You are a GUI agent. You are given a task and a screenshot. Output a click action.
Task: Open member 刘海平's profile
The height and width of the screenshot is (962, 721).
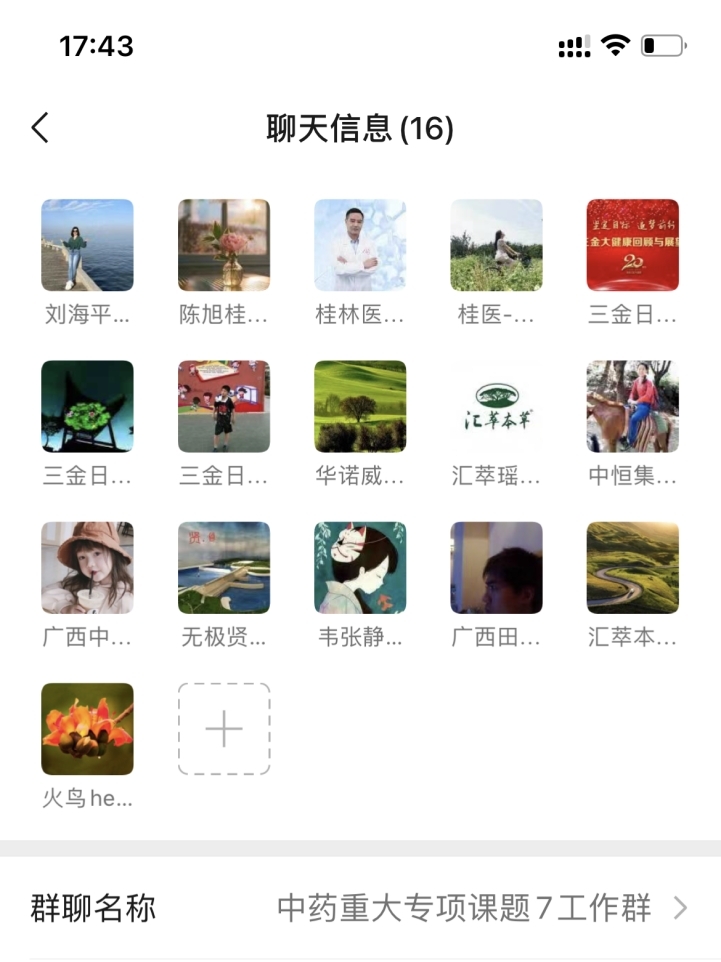tap(87, 245)
